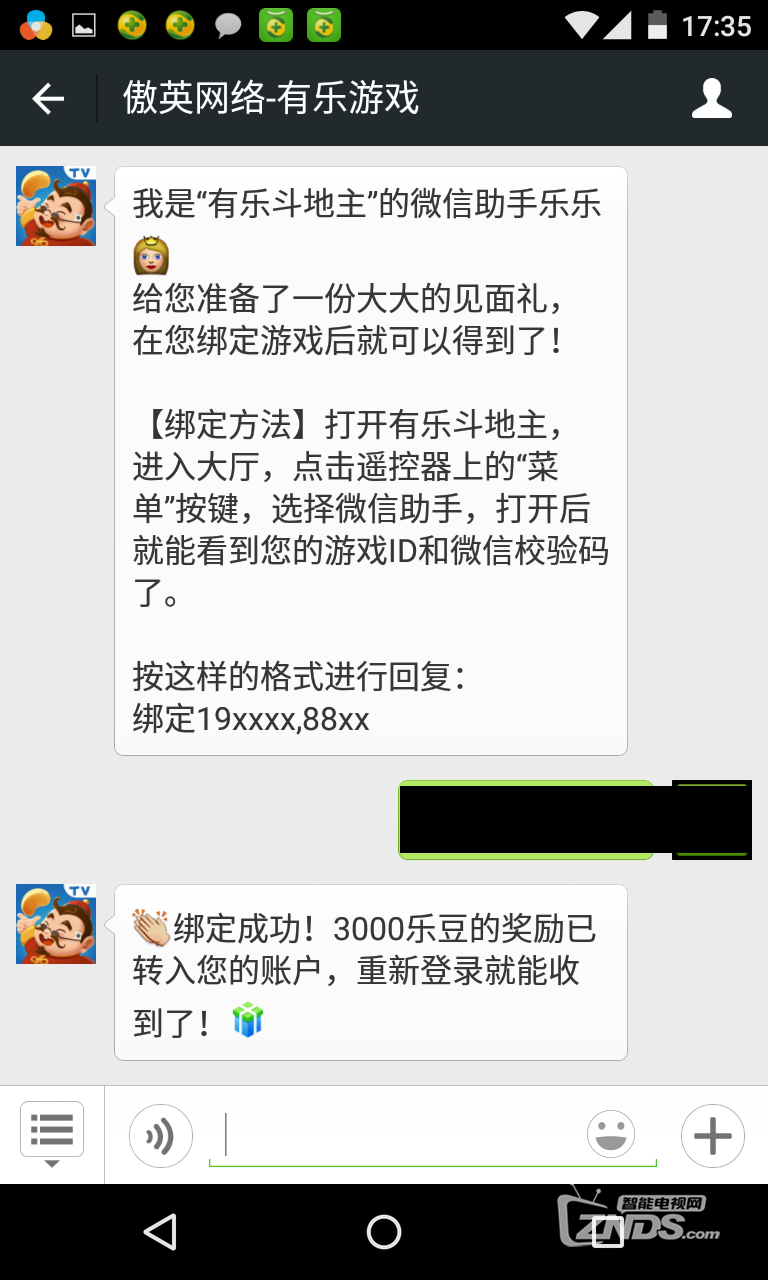Image resolution: width=768 pixels, height=1280 pixels.
Task: Go back from the 傲英网络-有乐游戏 chat
Action: (48, 98)
